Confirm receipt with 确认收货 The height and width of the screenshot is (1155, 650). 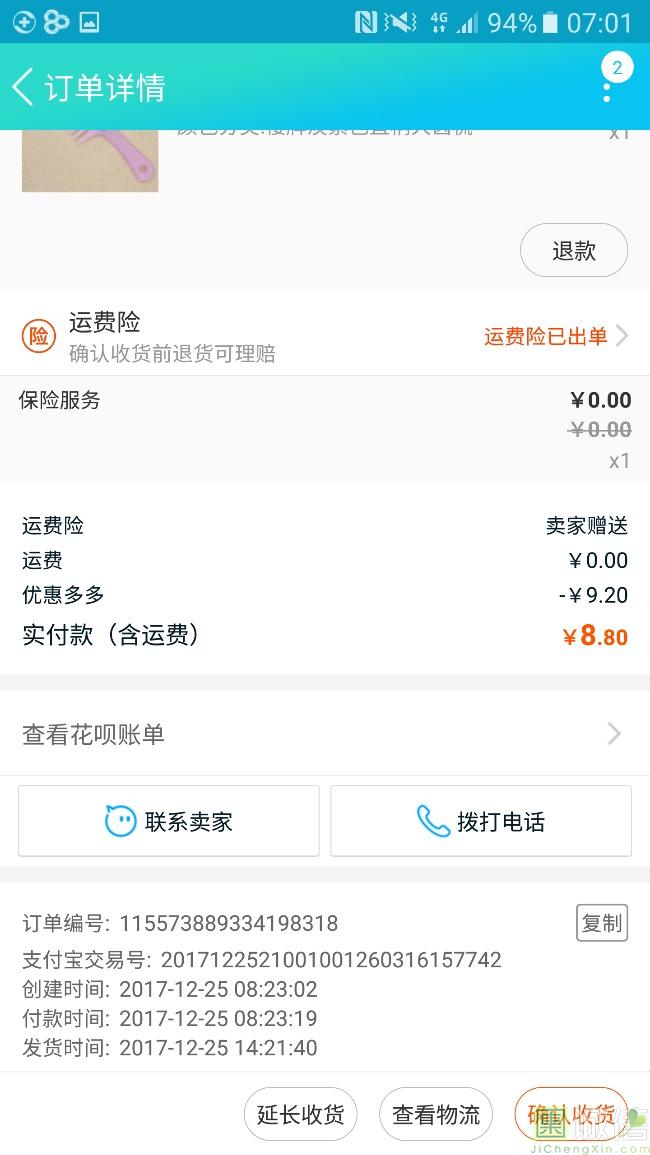point(571,1114)
